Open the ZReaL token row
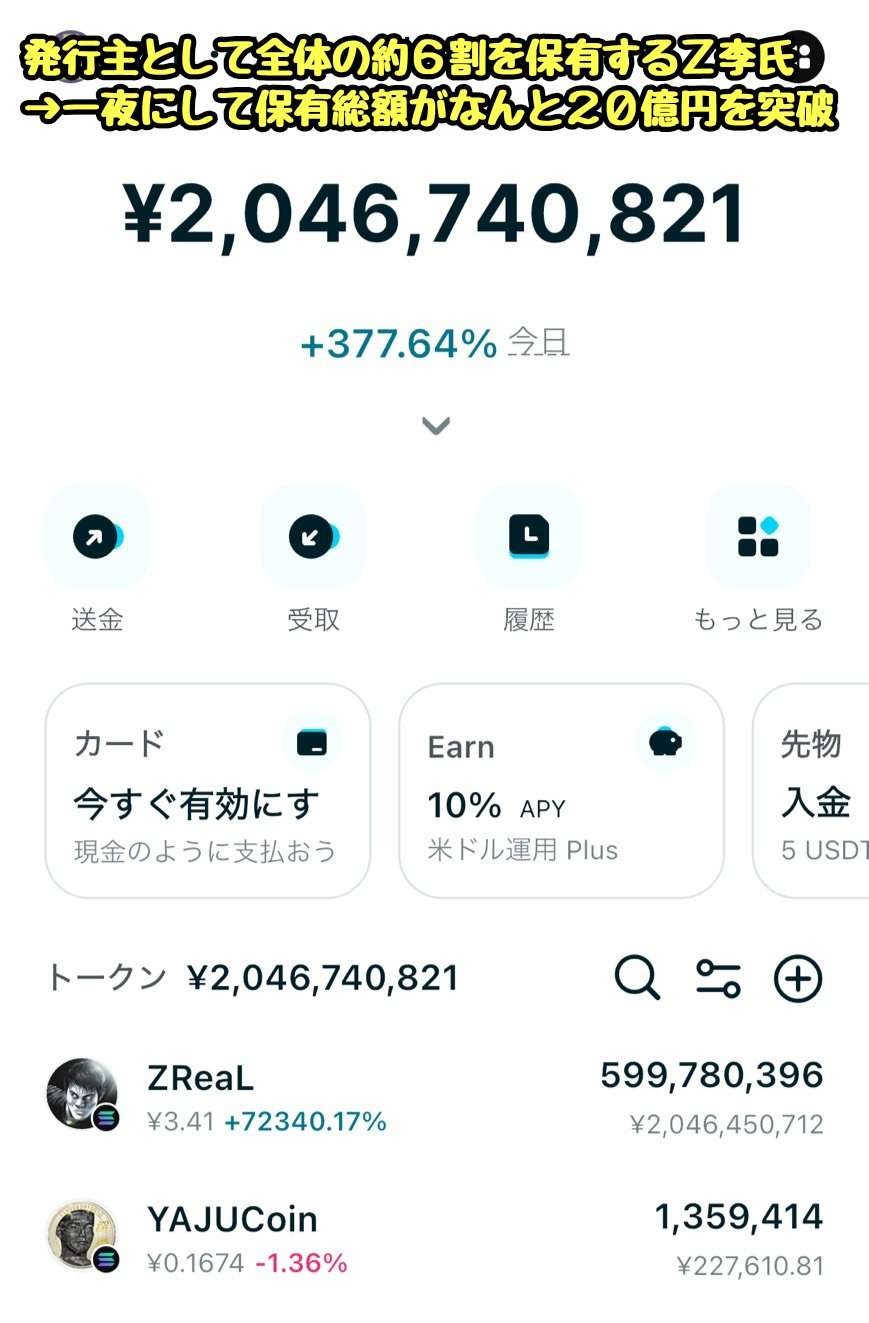The height and width of the screenshot is (1323, 869). tap(434, 1097)
